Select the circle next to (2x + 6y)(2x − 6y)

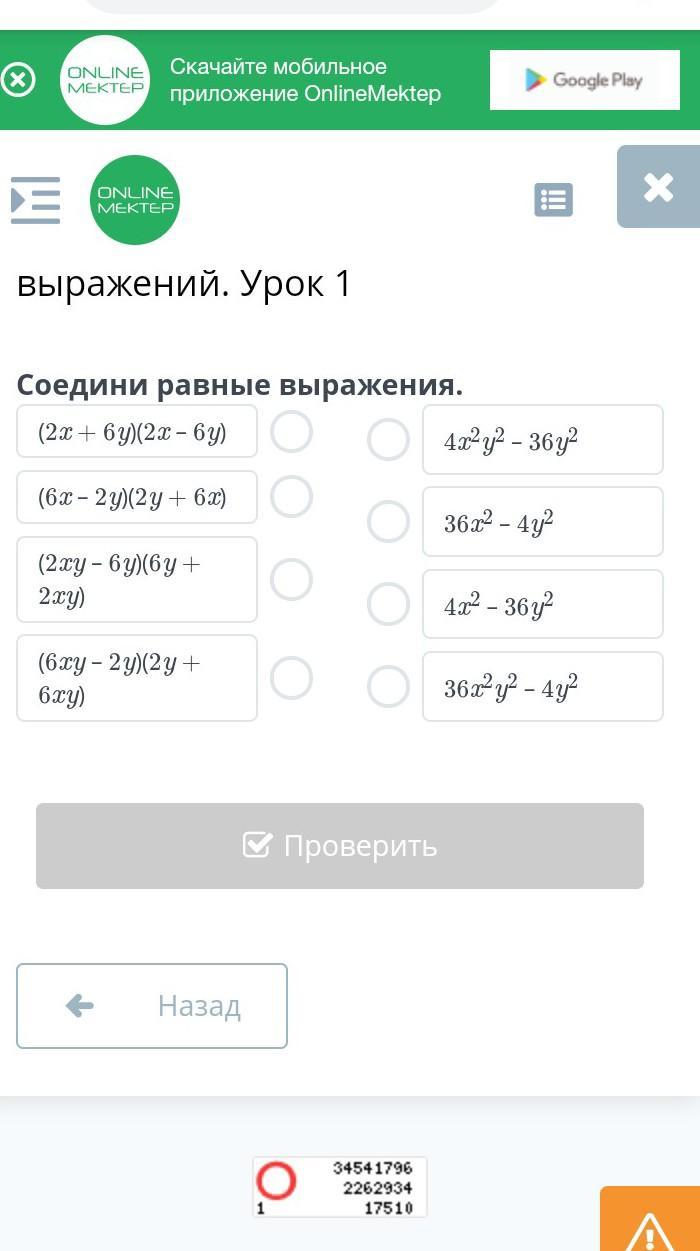291,432
